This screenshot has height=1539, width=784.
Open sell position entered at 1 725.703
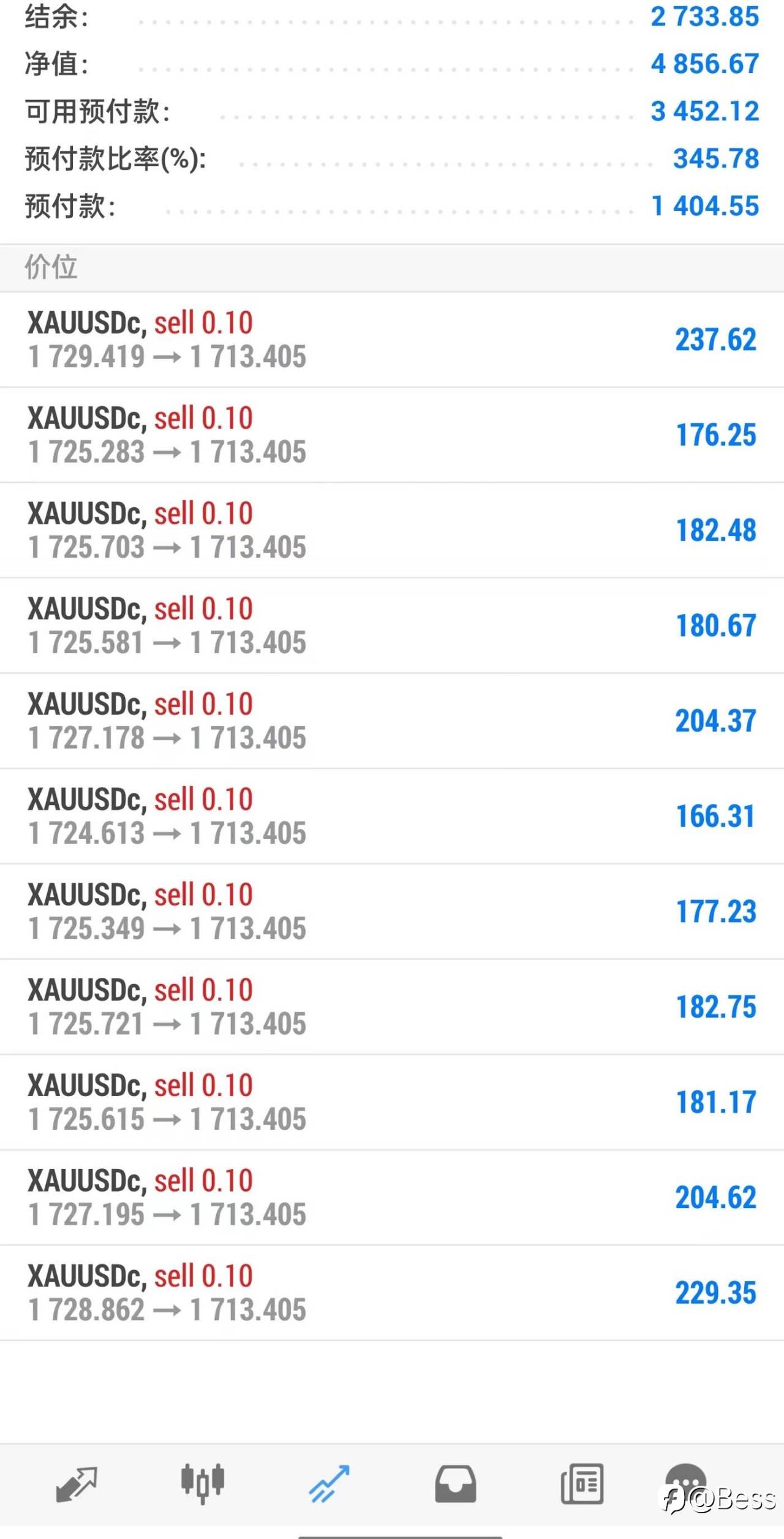[392, 530]
